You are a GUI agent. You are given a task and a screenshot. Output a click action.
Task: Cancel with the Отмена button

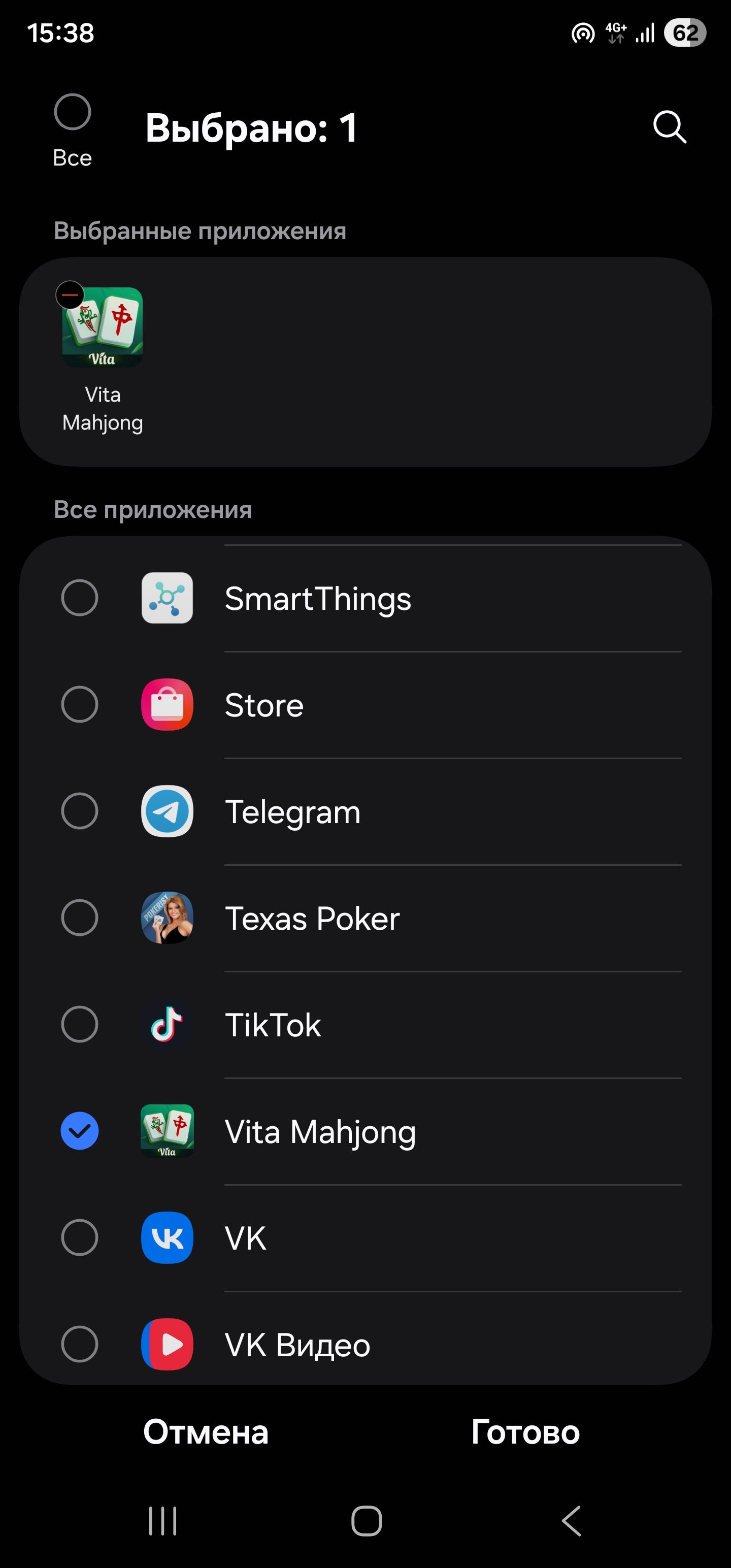click(x=206, y=1431)
